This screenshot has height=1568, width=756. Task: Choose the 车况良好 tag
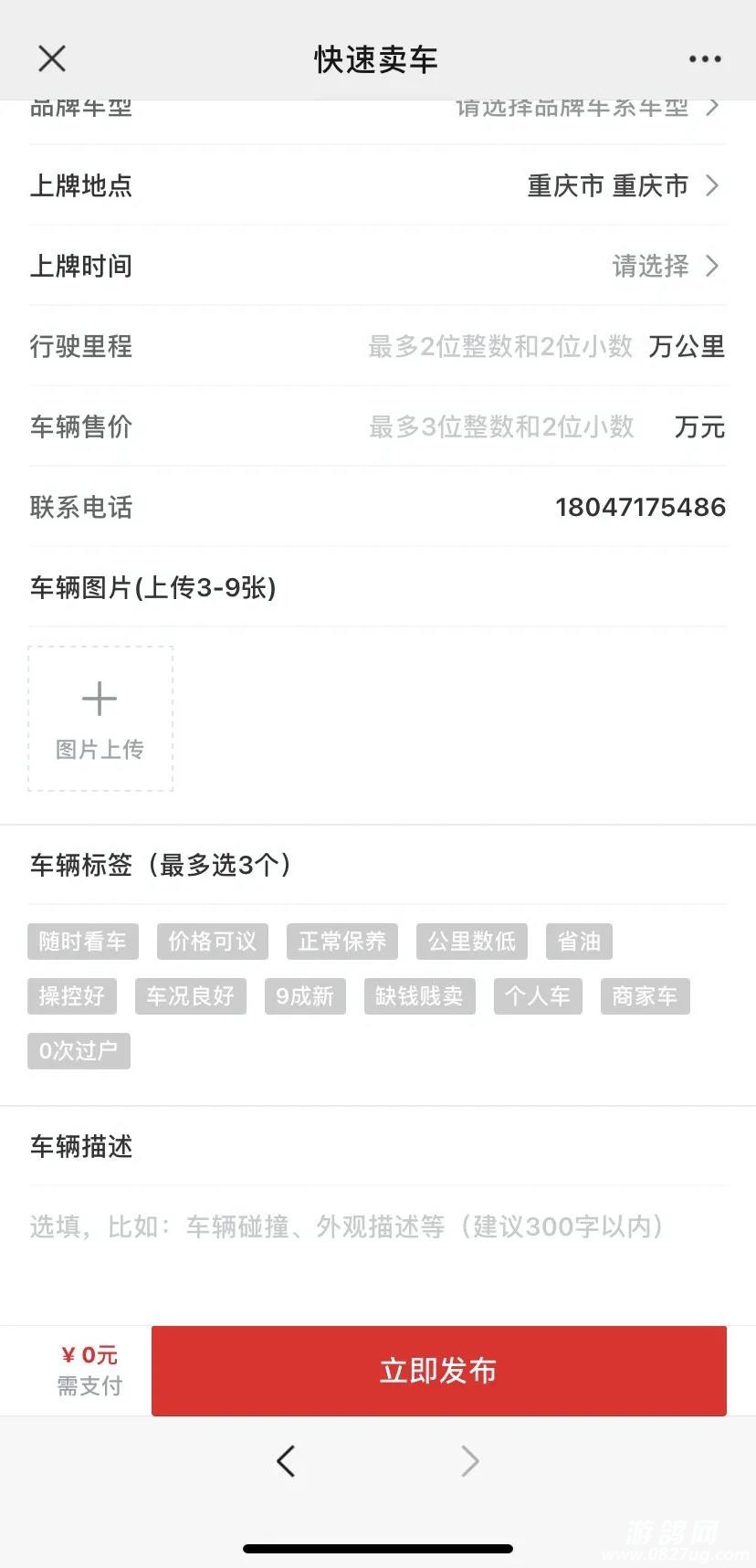[x=190, y=996]
